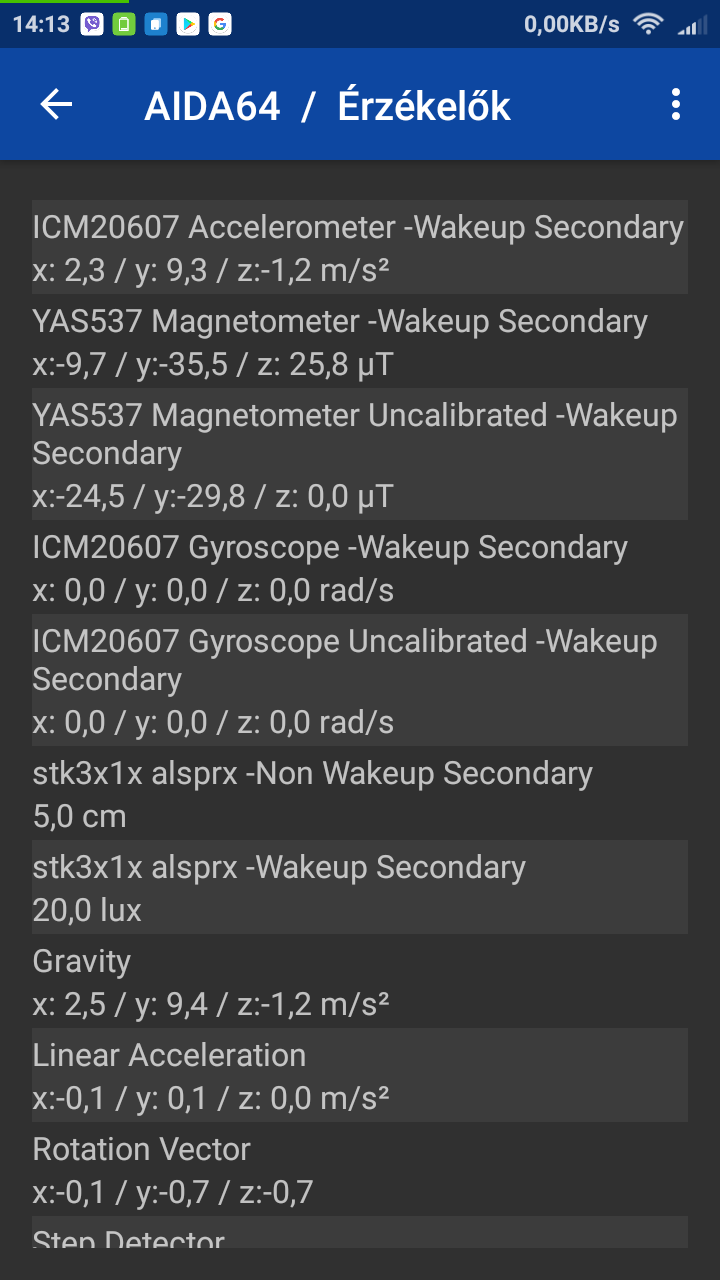Open the overflow menu
The height and width of the screenshot is (1280, 720).
point(676,105)
